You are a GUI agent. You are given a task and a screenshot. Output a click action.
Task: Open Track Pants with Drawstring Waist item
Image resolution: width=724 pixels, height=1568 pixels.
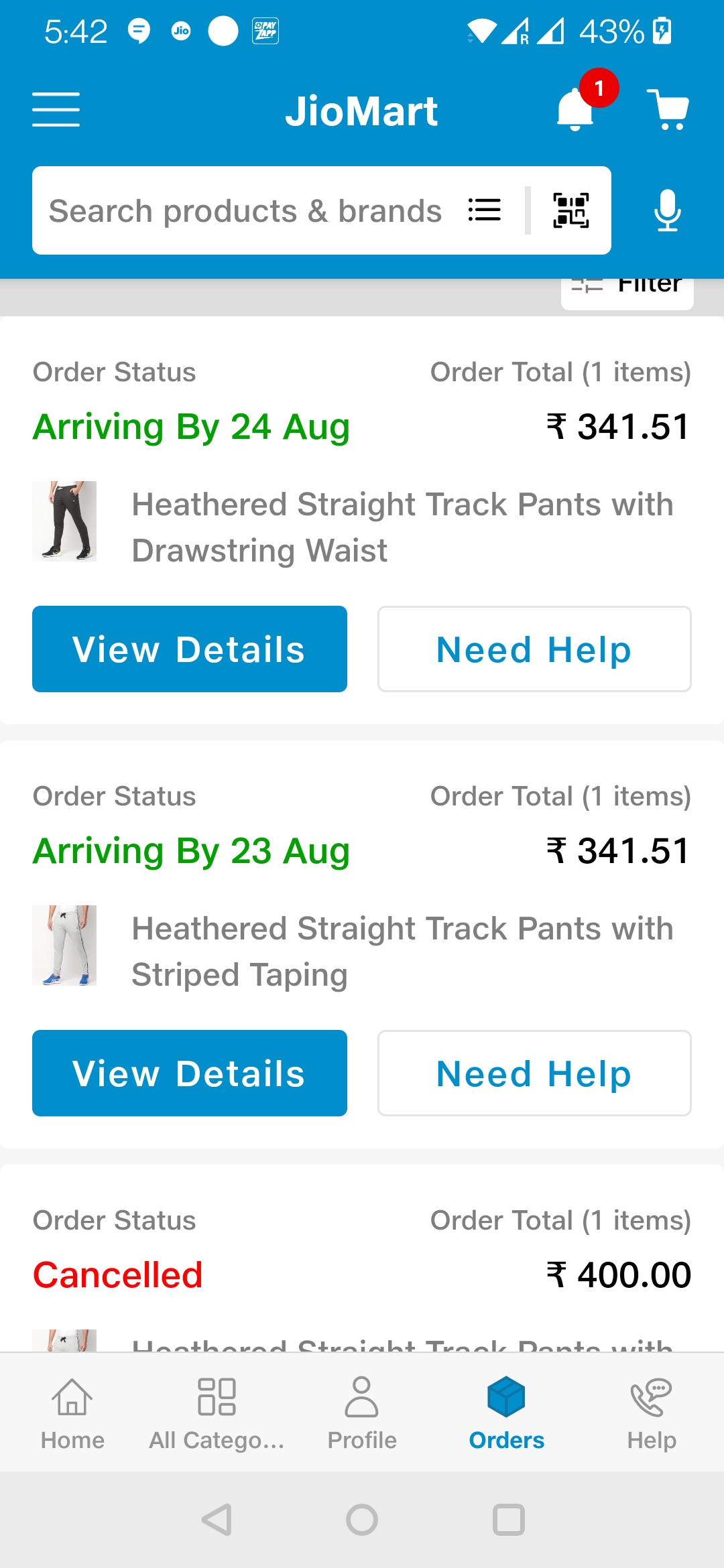point(402,527)
